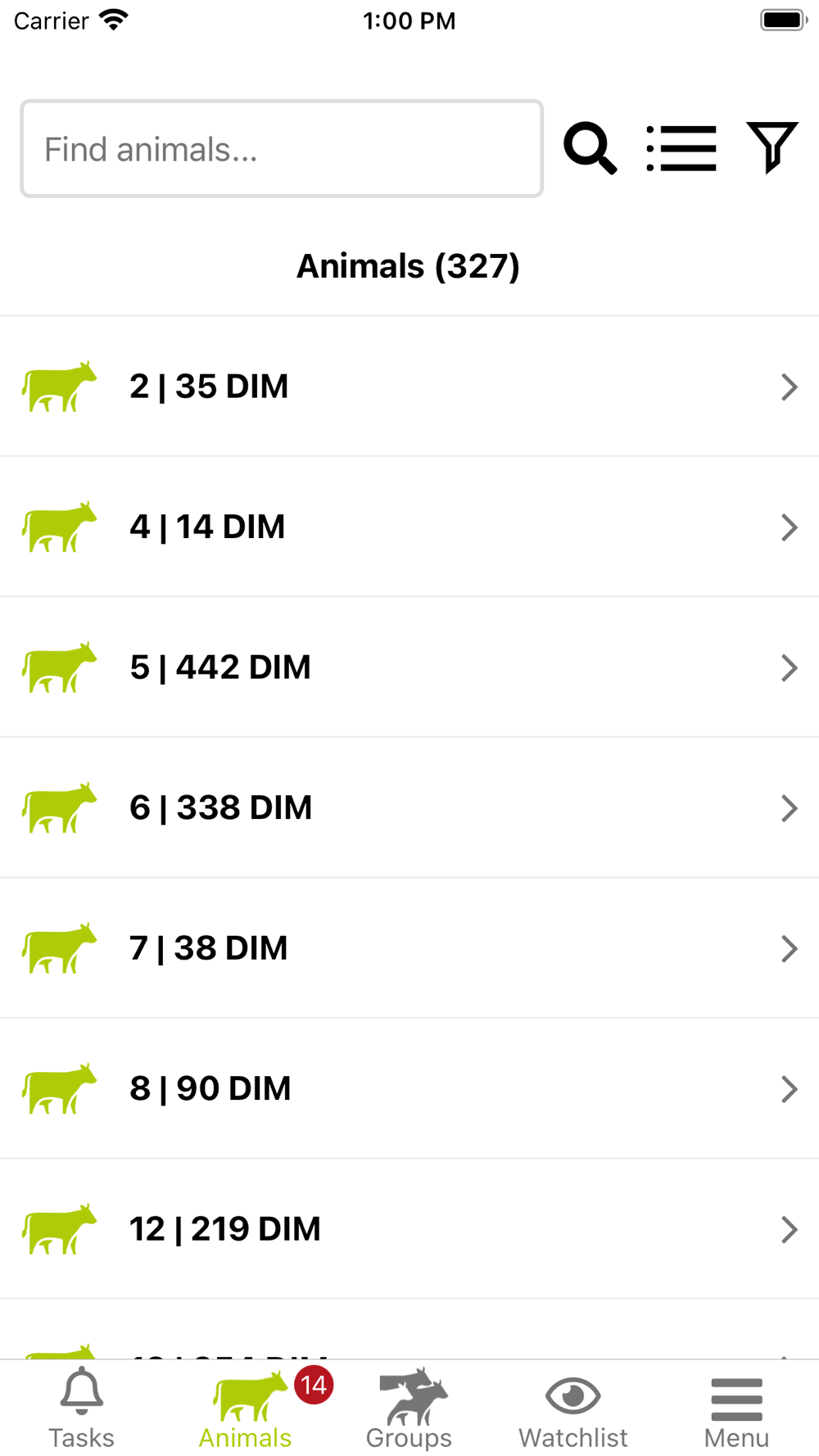819x1456 pixels.
Task: Tap the magnifying glass search icon
Action: click(590, 148)
